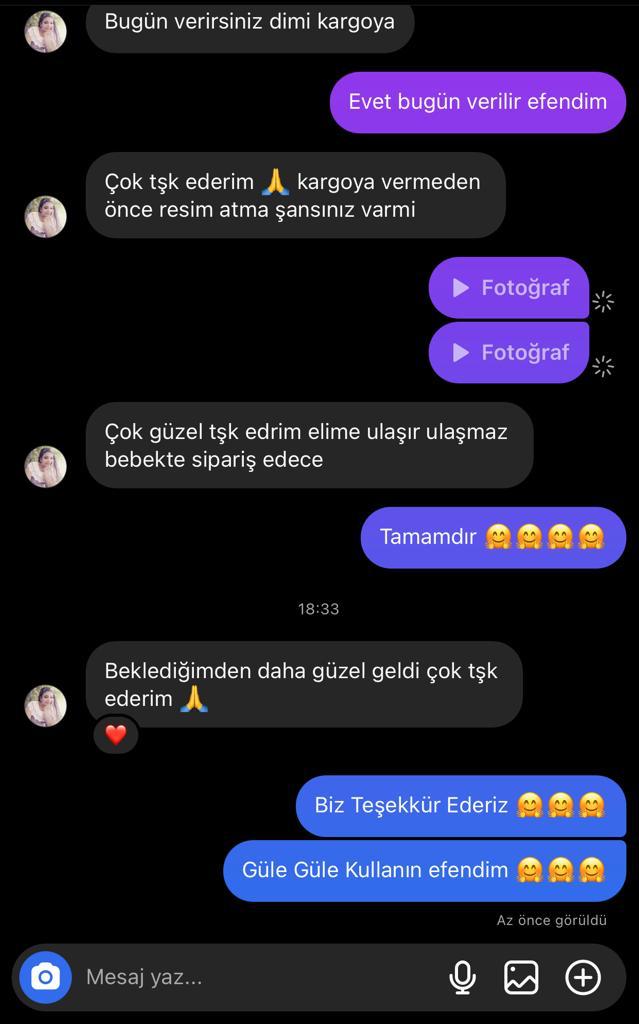Tap the heart reaction under Beklediğimden message

(116, 735)
